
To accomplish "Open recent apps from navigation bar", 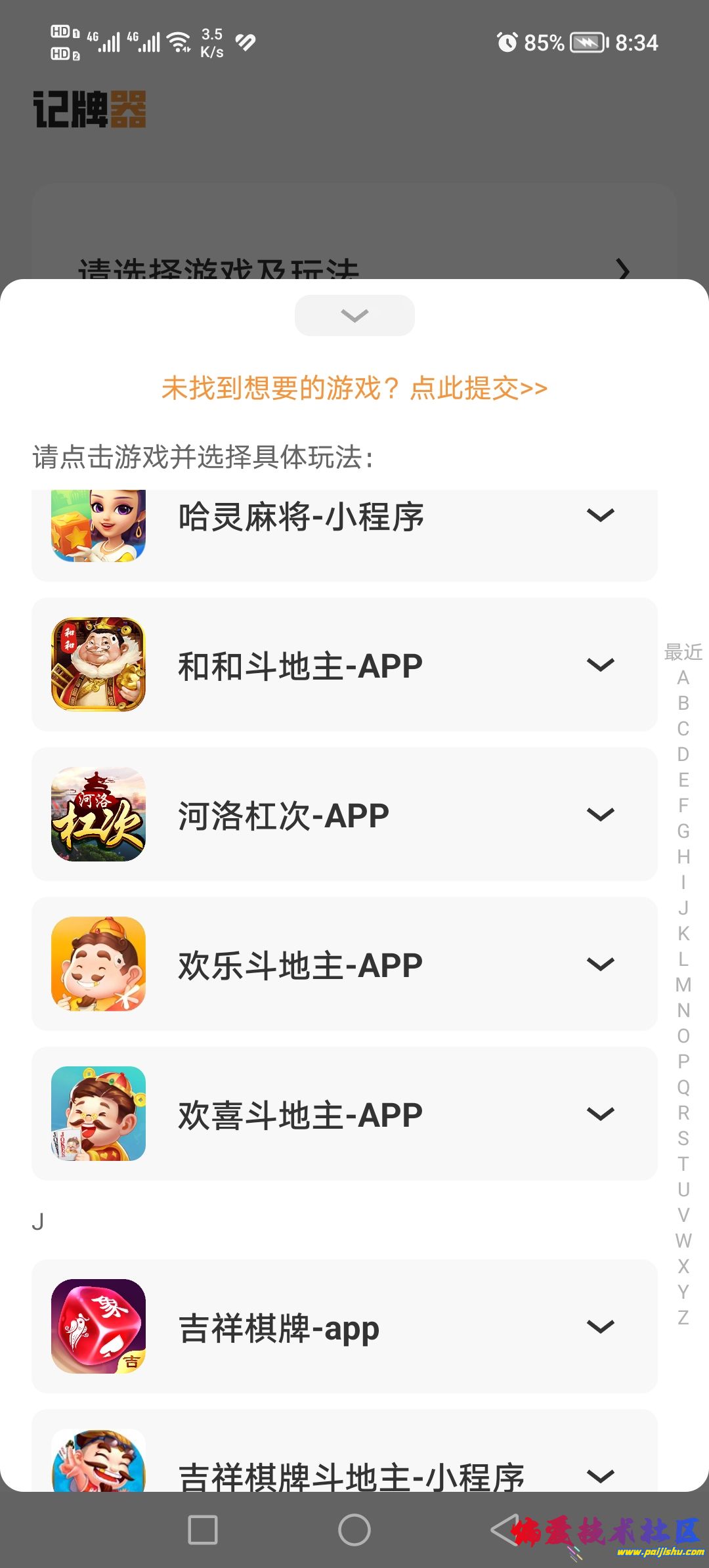I will [203, 1531].
